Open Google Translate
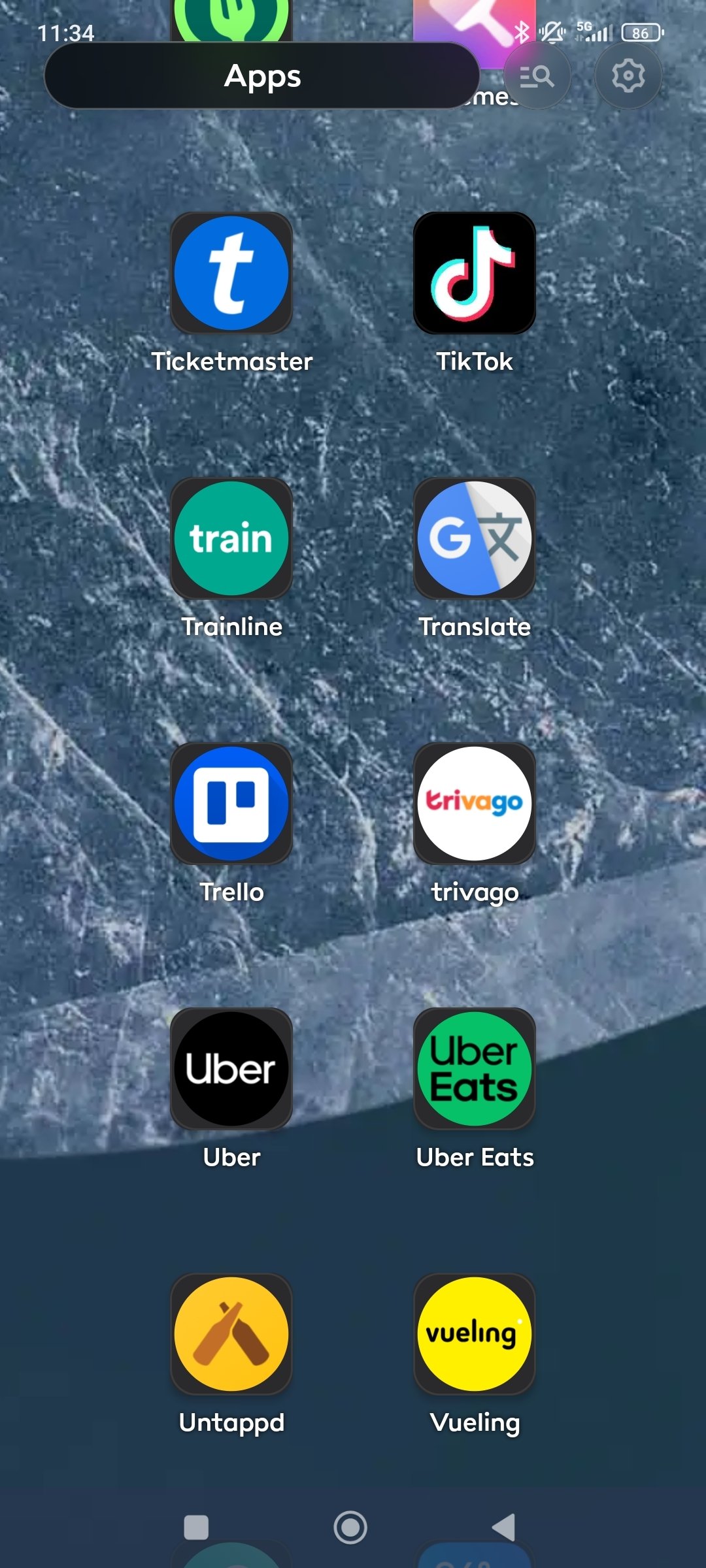This screenshot has width=706, height=1568. click(475, 538)
